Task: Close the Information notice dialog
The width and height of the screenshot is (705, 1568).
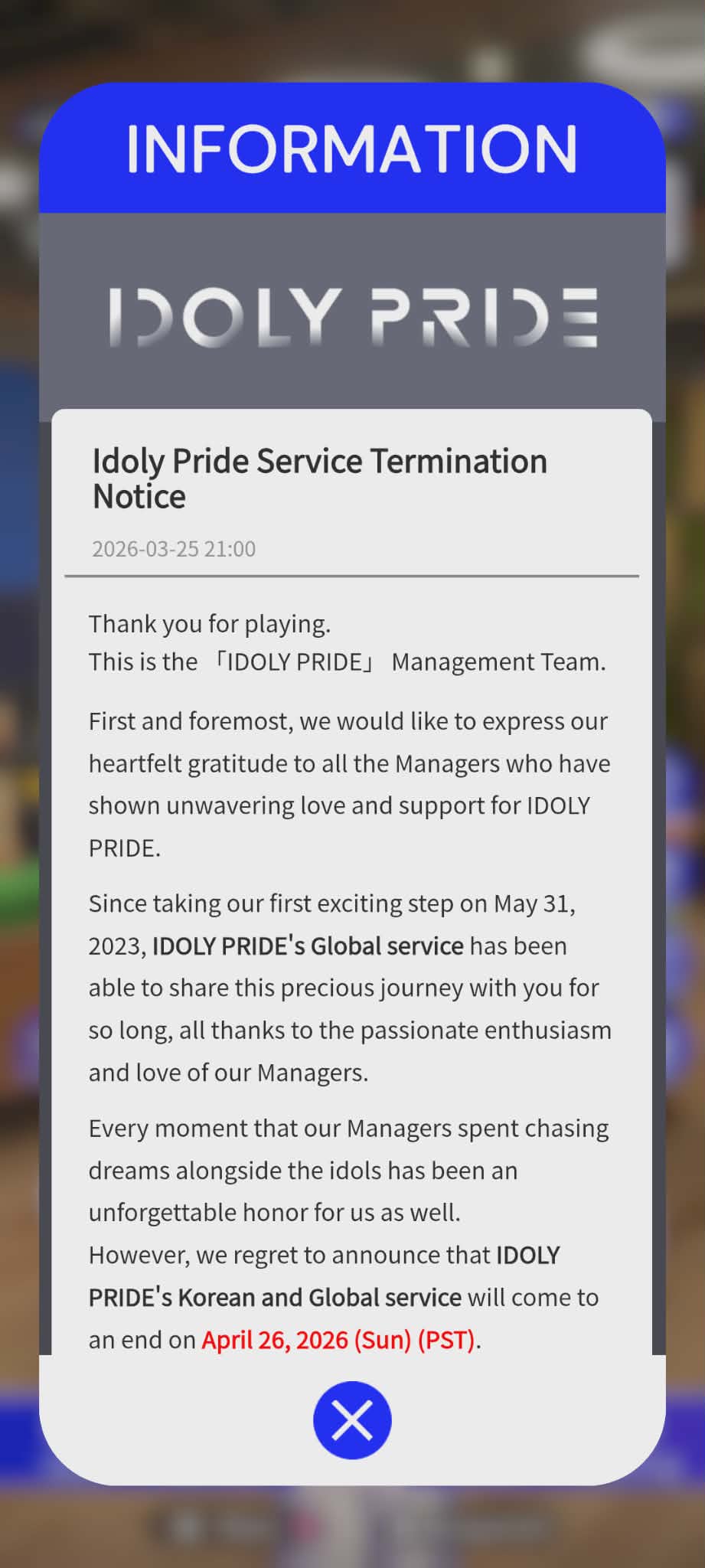Action: point(352,1420)
